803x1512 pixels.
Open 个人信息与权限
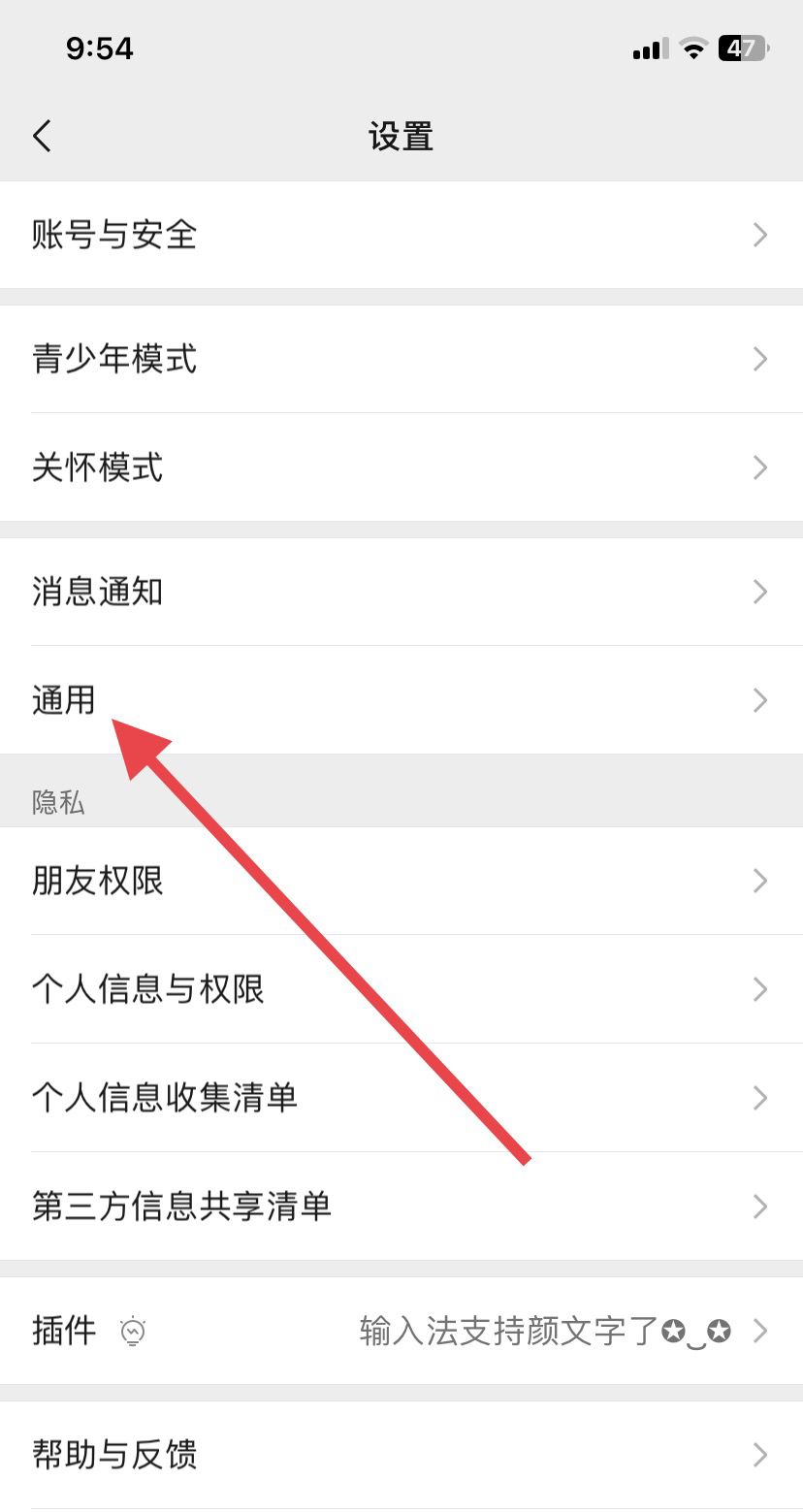401,989
